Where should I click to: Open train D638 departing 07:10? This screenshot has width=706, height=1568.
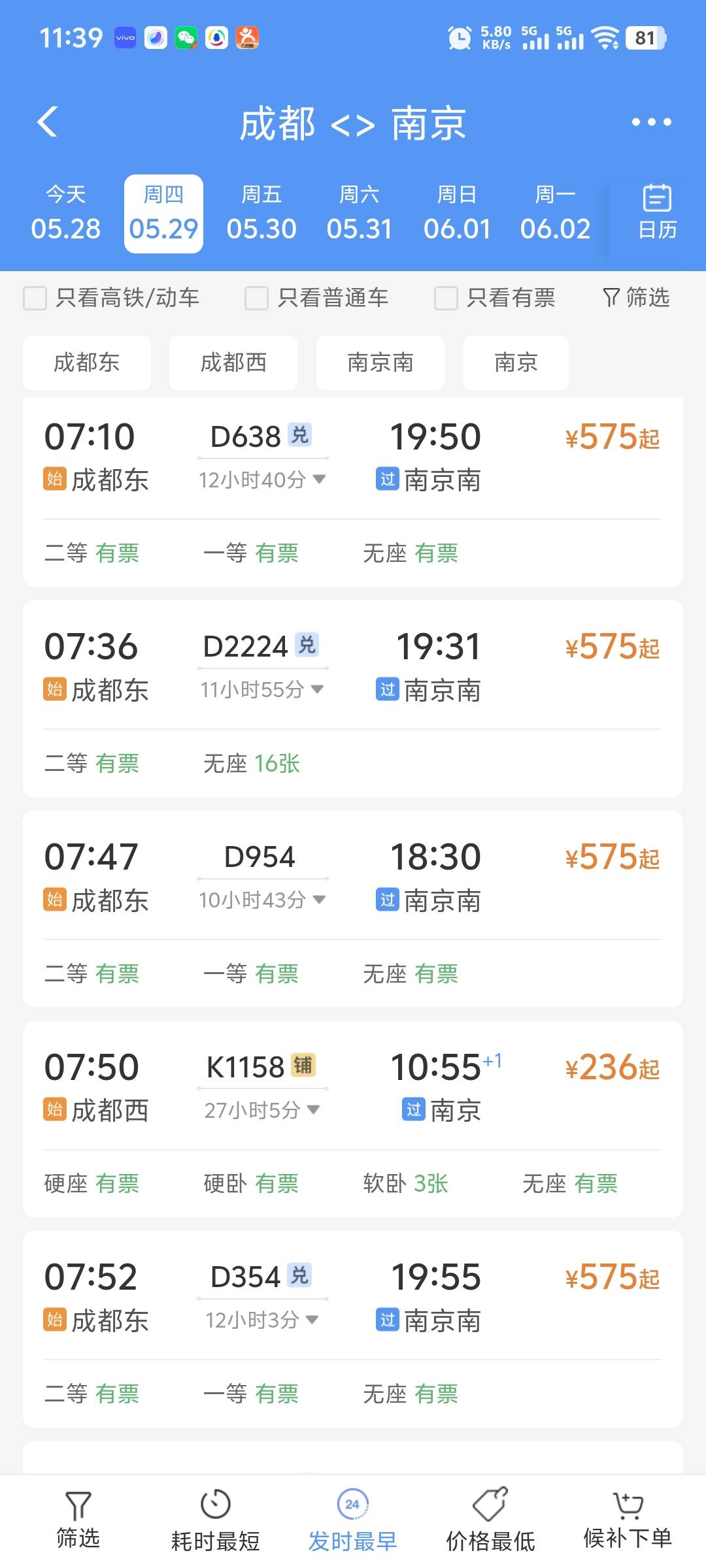point(353,492)
